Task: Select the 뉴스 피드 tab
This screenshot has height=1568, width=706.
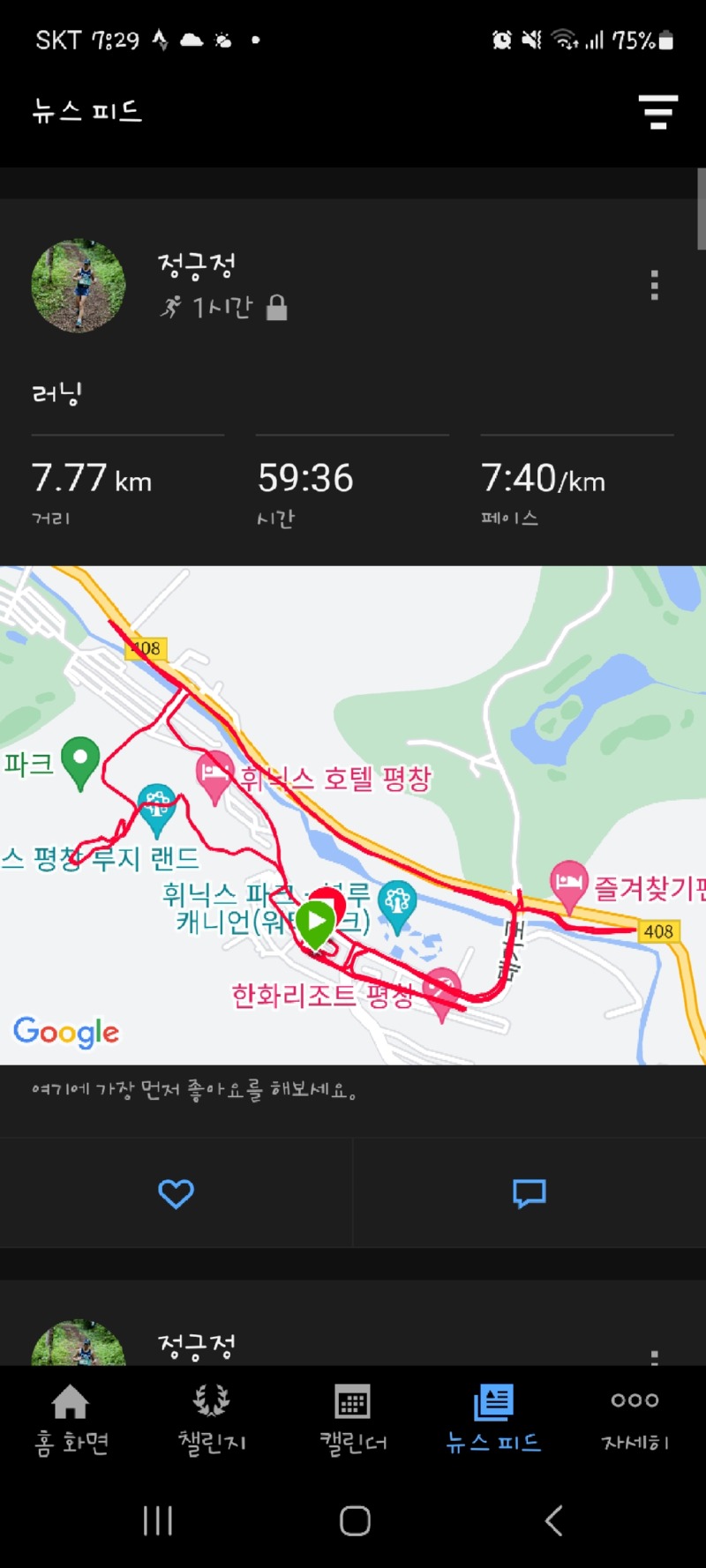Action: coord(493,1419)
